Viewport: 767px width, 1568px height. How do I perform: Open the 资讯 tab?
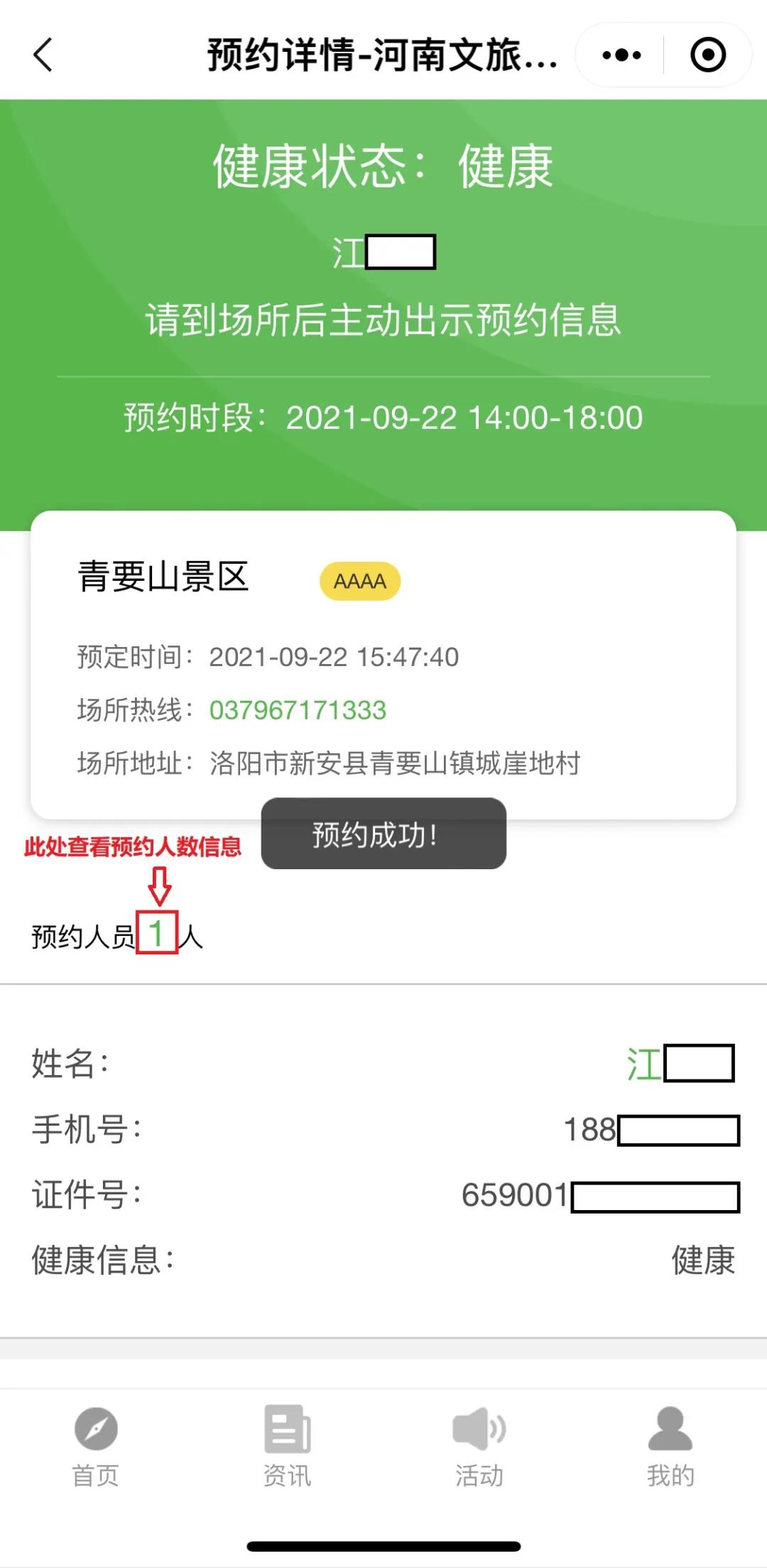pyautogui.click(x=288, y=1447)
